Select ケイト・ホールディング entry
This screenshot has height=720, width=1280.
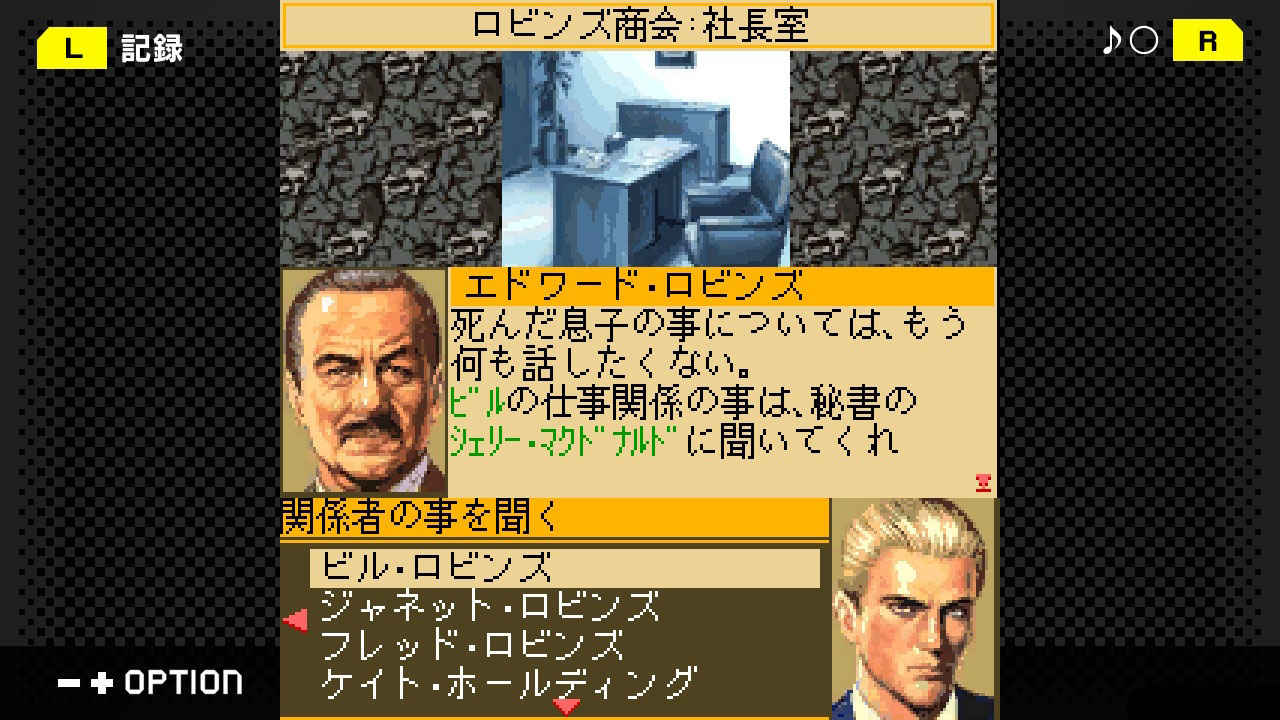point(508,684)
